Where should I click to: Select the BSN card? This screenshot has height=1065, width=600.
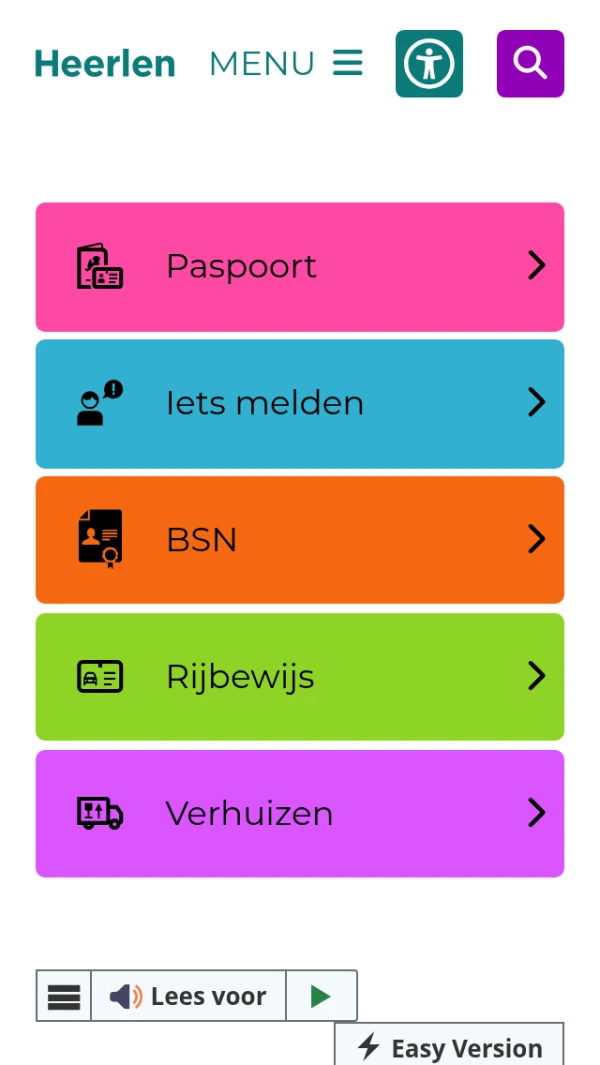point(300,540)
